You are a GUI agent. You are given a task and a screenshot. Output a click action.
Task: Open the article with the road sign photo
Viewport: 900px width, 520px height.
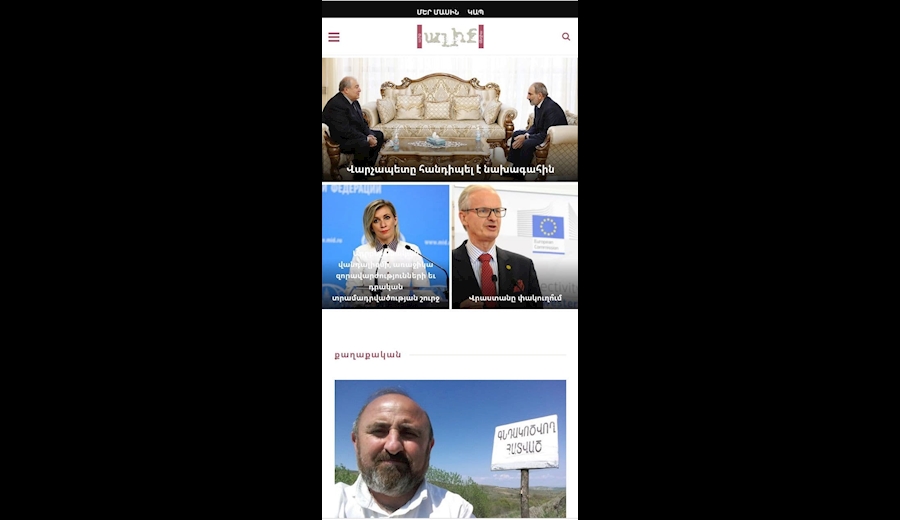click(449, 448)
